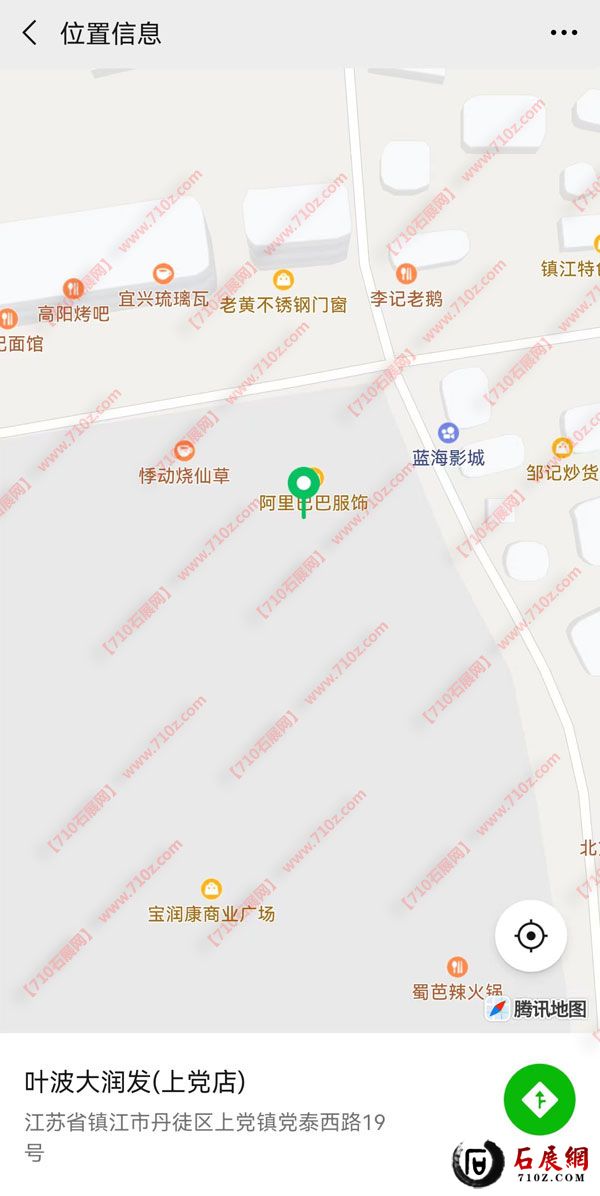The height and width of the screenshot is (1196, 600).
Task: Select 悸动烧仙草 marker on map
Action: 184,451
